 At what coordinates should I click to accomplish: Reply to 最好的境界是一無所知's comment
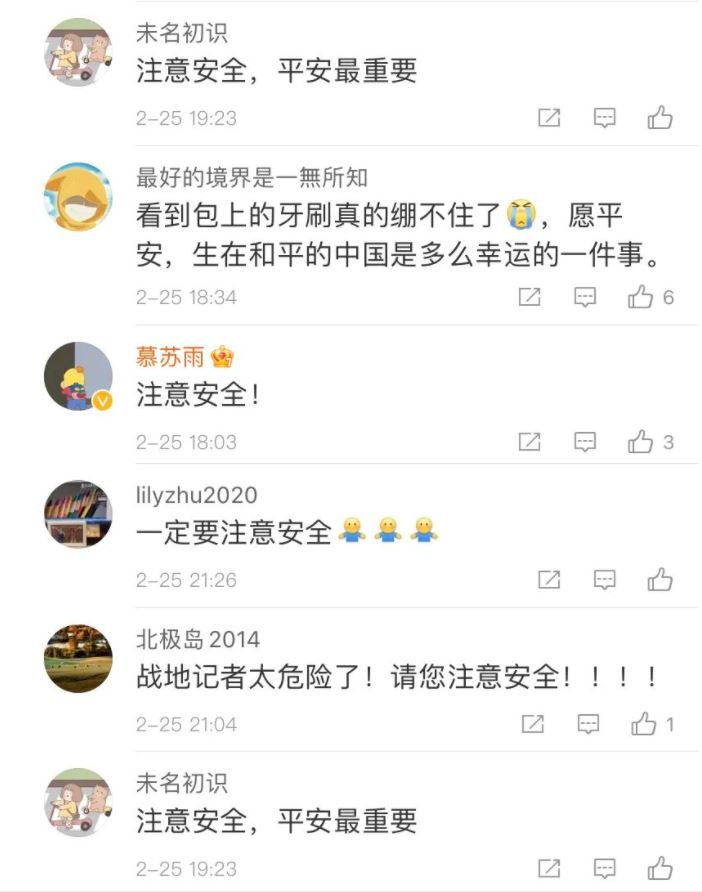pos(585,297)
